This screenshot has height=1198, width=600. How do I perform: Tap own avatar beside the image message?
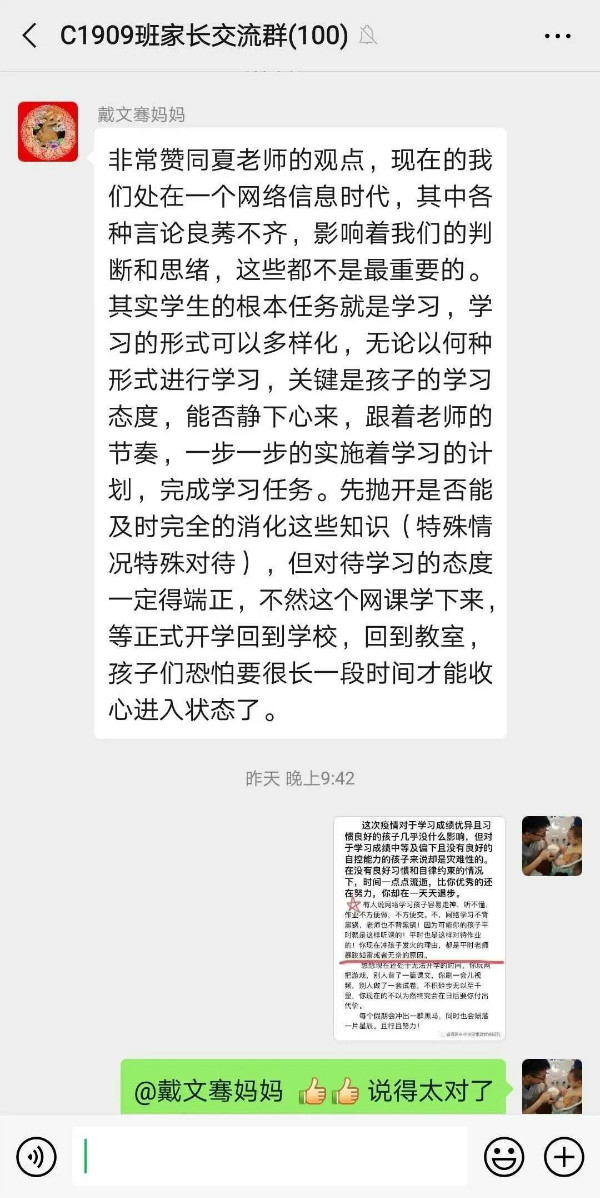(551, 847)
